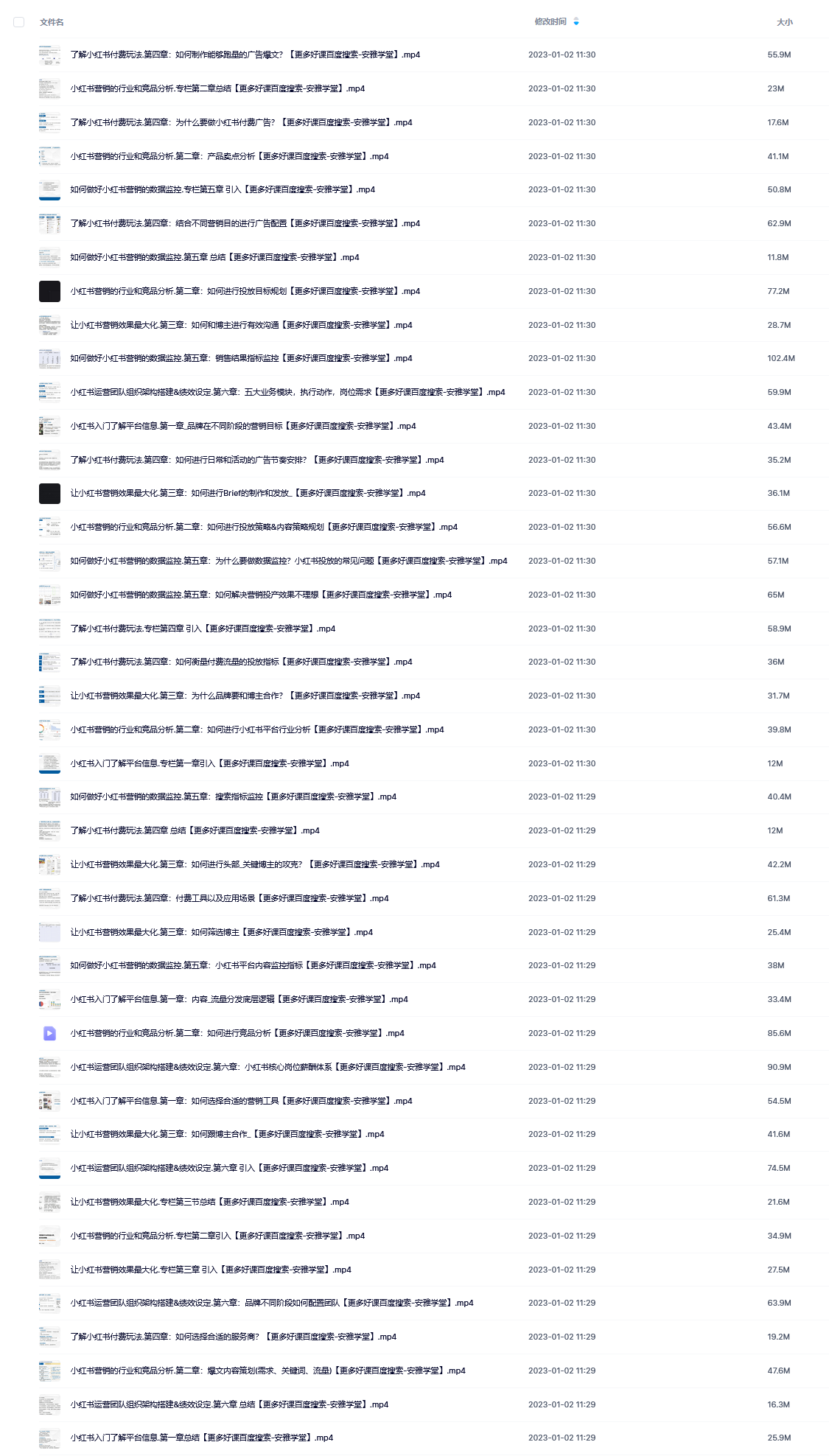Open 如何解决营销投产效果不理想 video
Image resolution: width=829 pixels, height=1456 pixels.
pyautogui.click(x=261, y=595)
